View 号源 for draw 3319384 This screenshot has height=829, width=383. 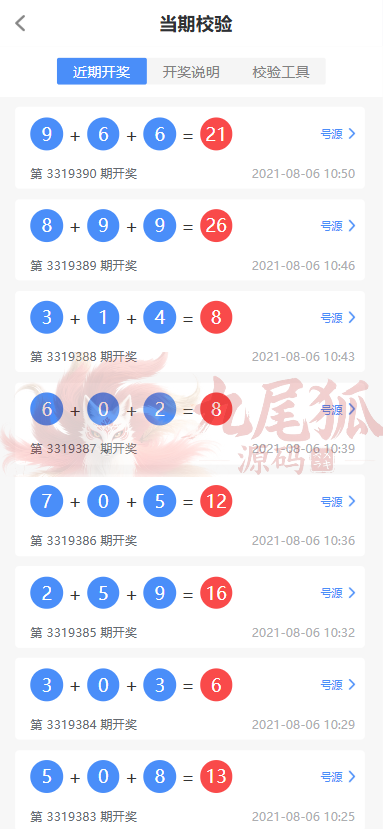(x=338, y=685)
